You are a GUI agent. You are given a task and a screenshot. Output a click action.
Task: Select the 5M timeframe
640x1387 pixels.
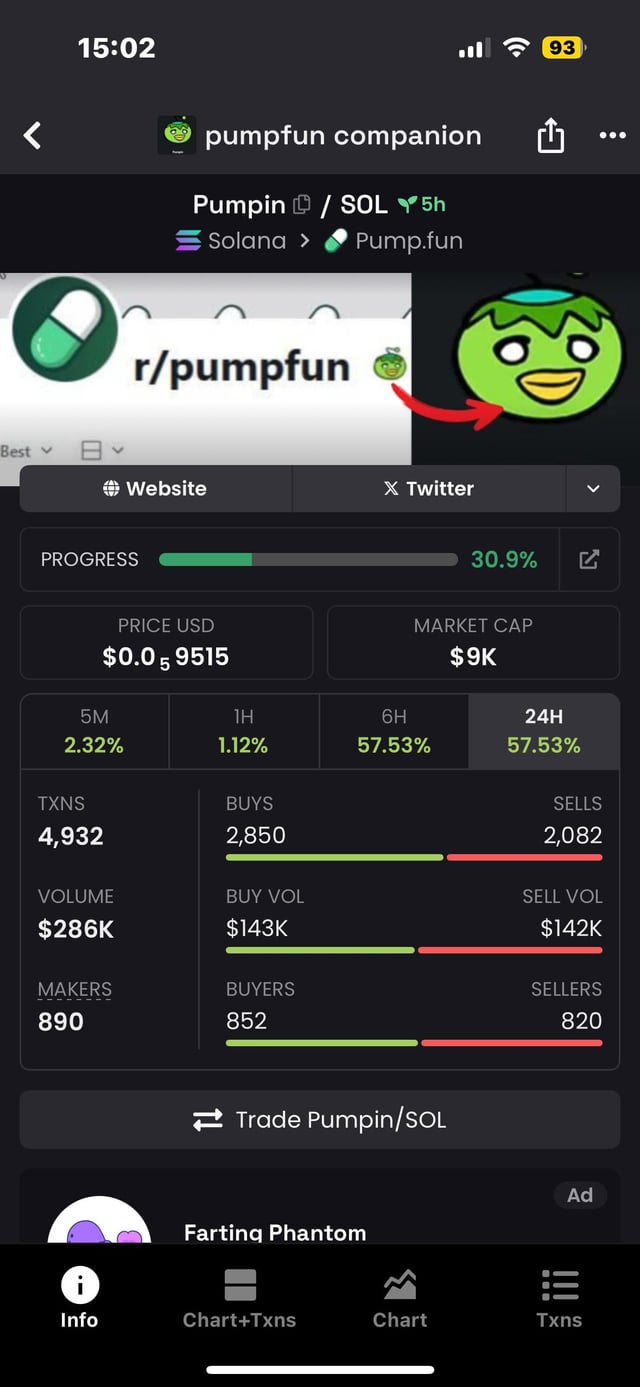pos(94,731)
